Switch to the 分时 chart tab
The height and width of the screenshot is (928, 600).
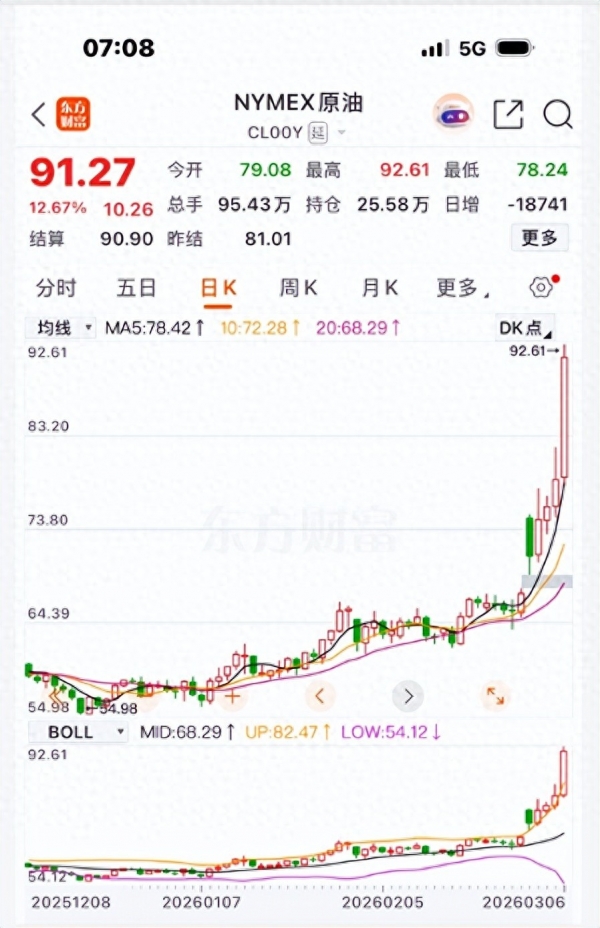click(56, 289)
